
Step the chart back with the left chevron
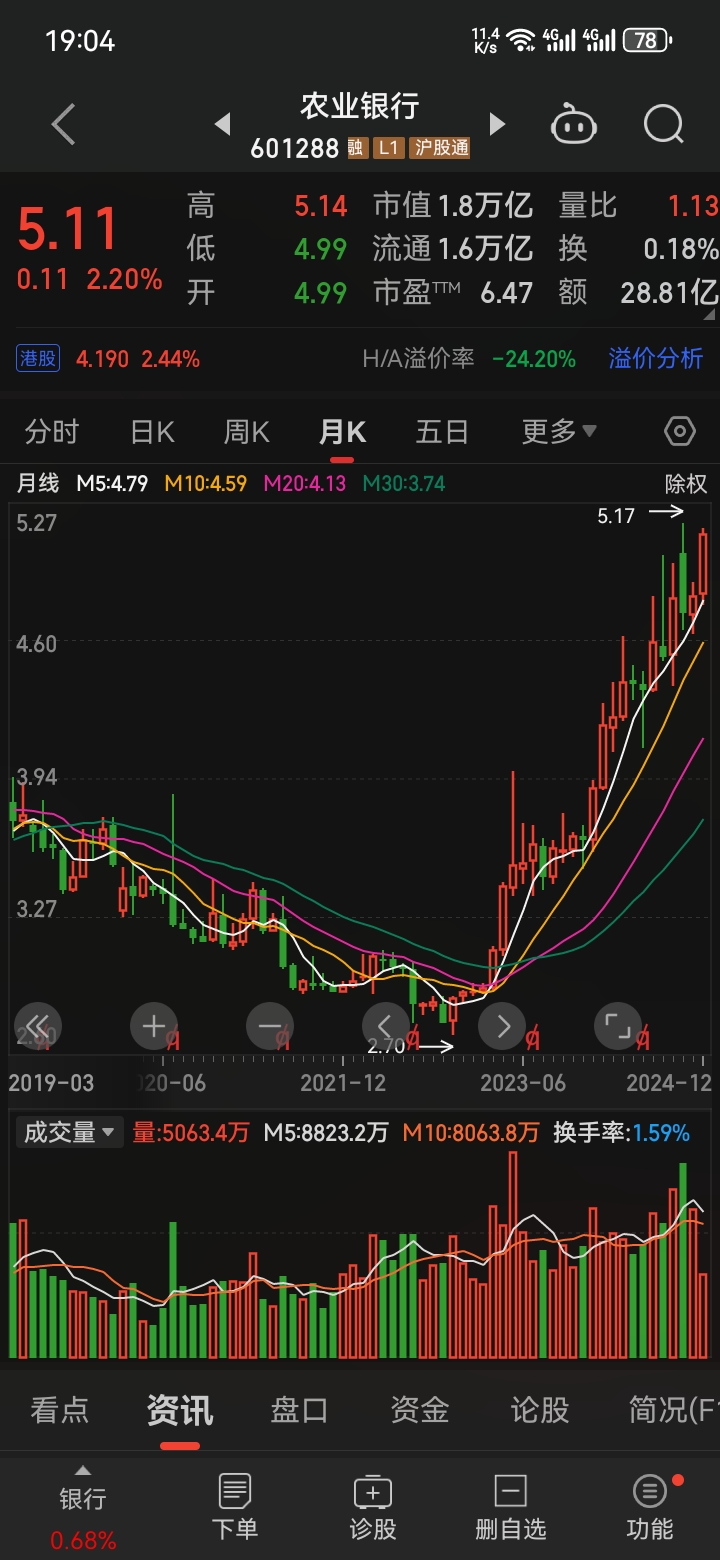point(385,1026)
